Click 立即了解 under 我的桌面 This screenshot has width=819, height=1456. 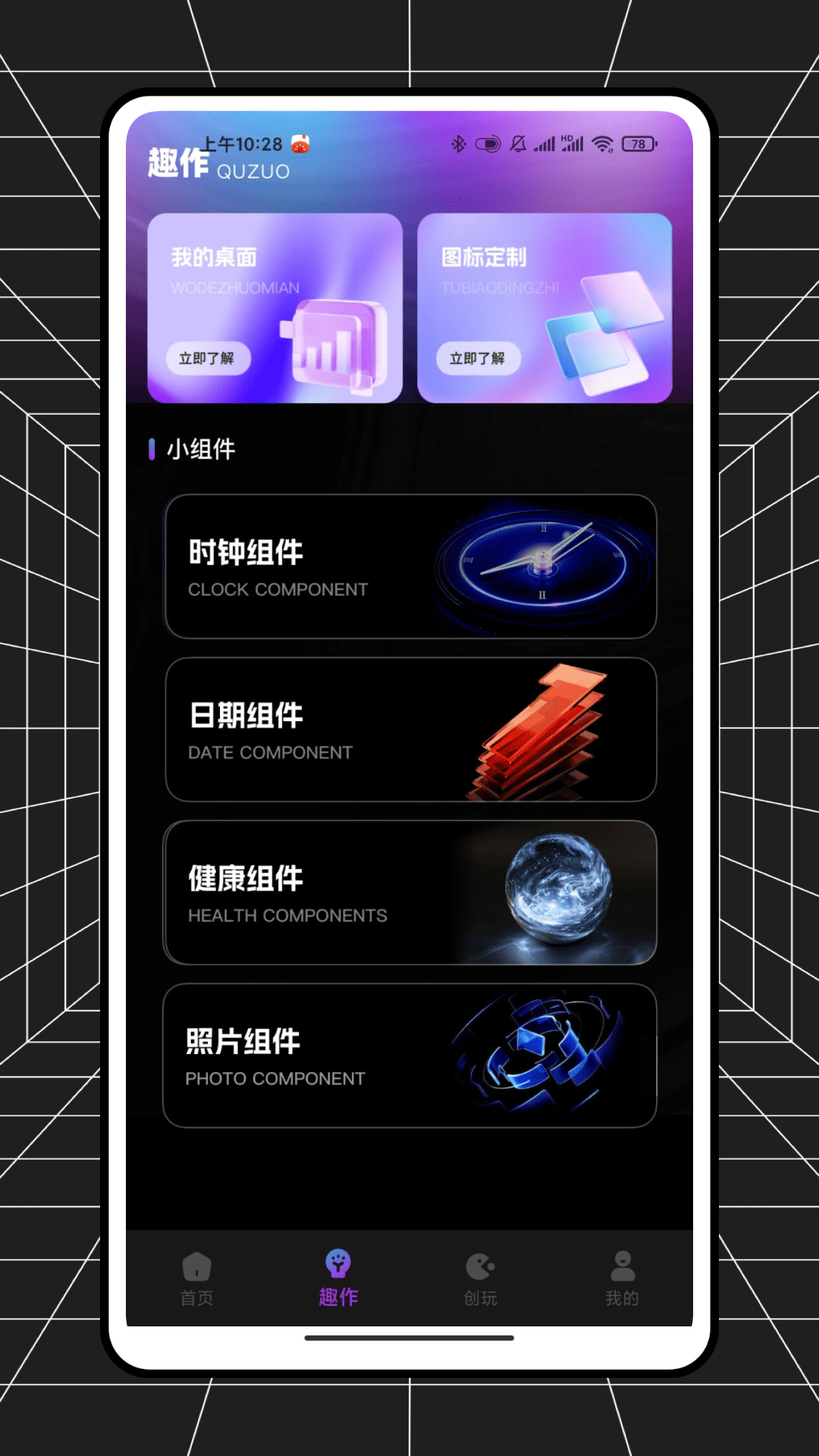pos(209,359)
